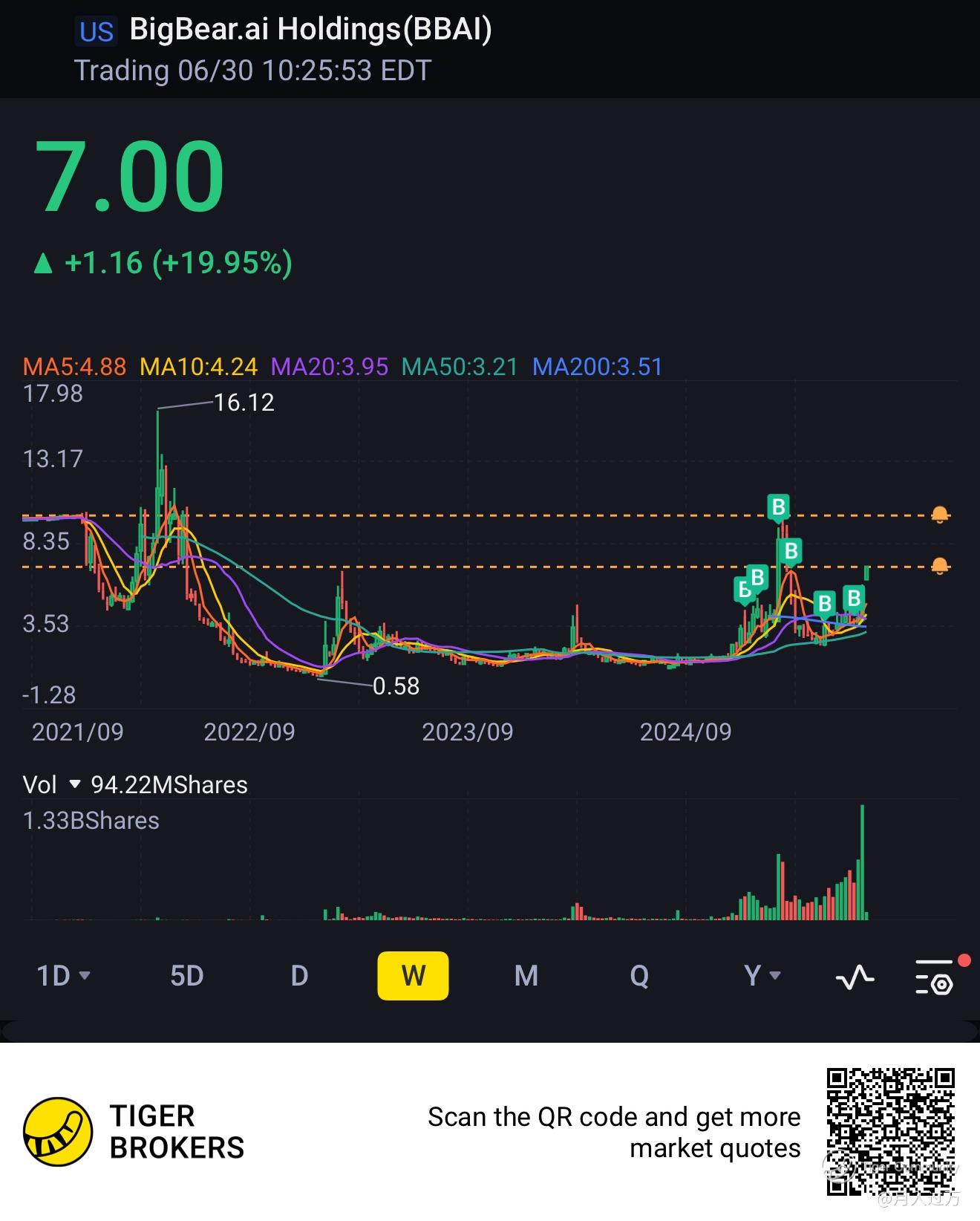The width and height of the screenshot is (980, 1221).
Task: Select the weekly W chart tab
Action: click(x=413, y=975)
